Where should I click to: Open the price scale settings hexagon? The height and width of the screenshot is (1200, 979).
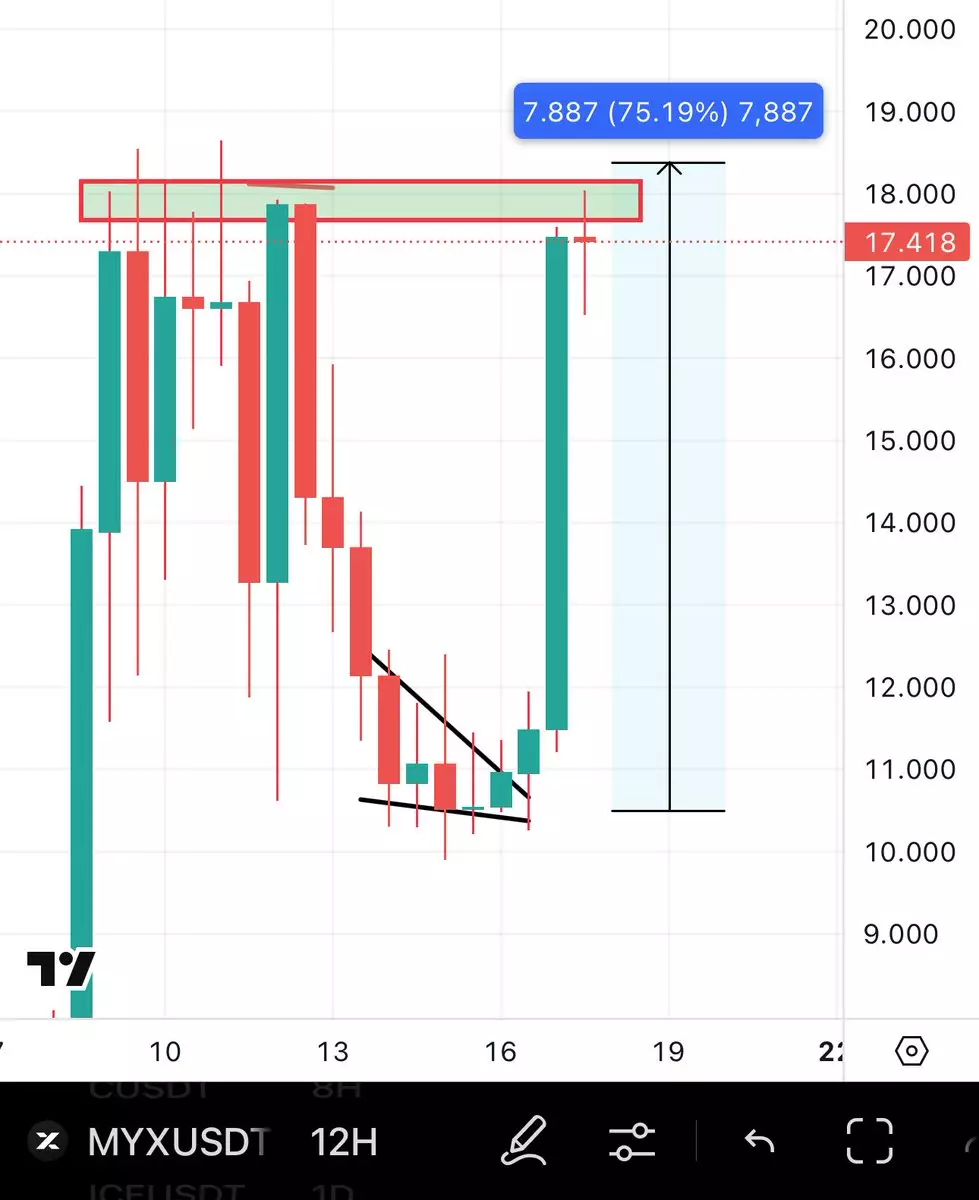pos(911,1051)
